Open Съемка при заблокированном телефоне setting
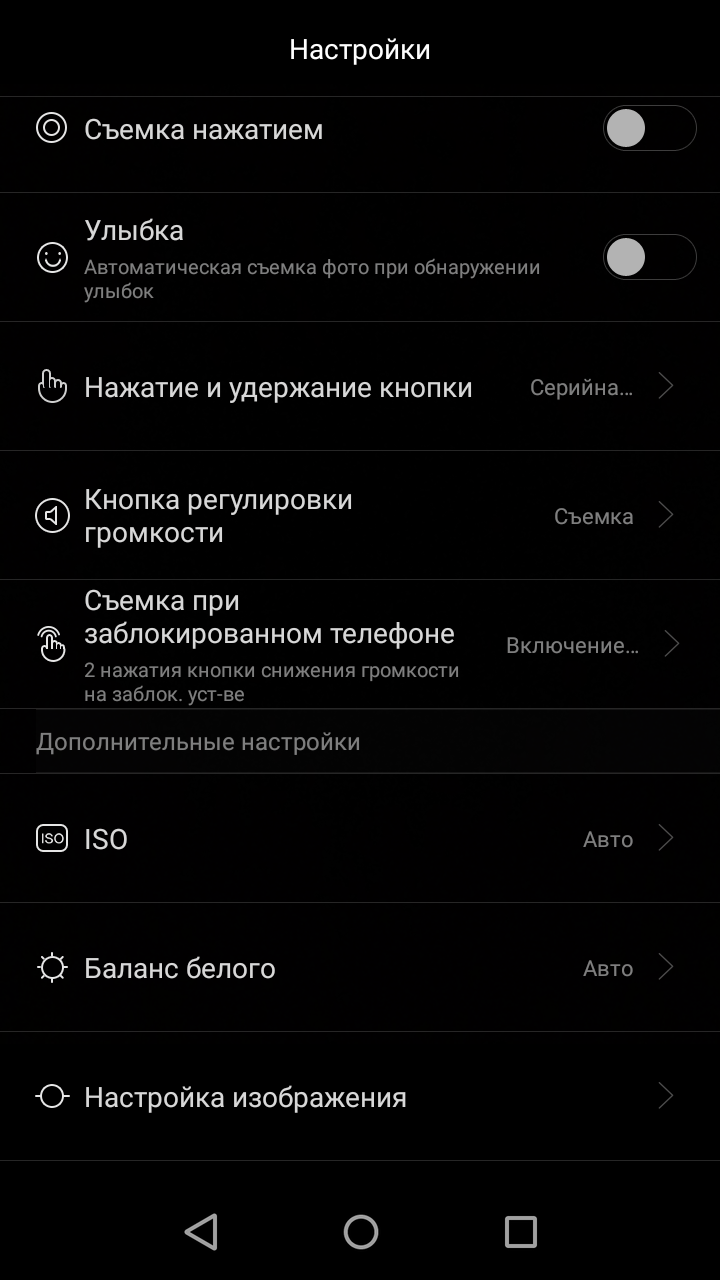Viewport: 720px width, 1280px height. point(360,645)
